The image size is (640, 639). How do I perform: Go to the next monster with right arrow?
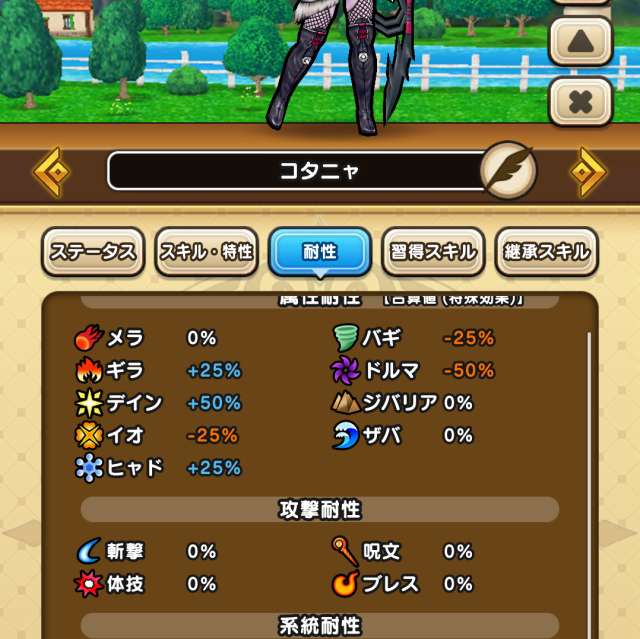588,172
